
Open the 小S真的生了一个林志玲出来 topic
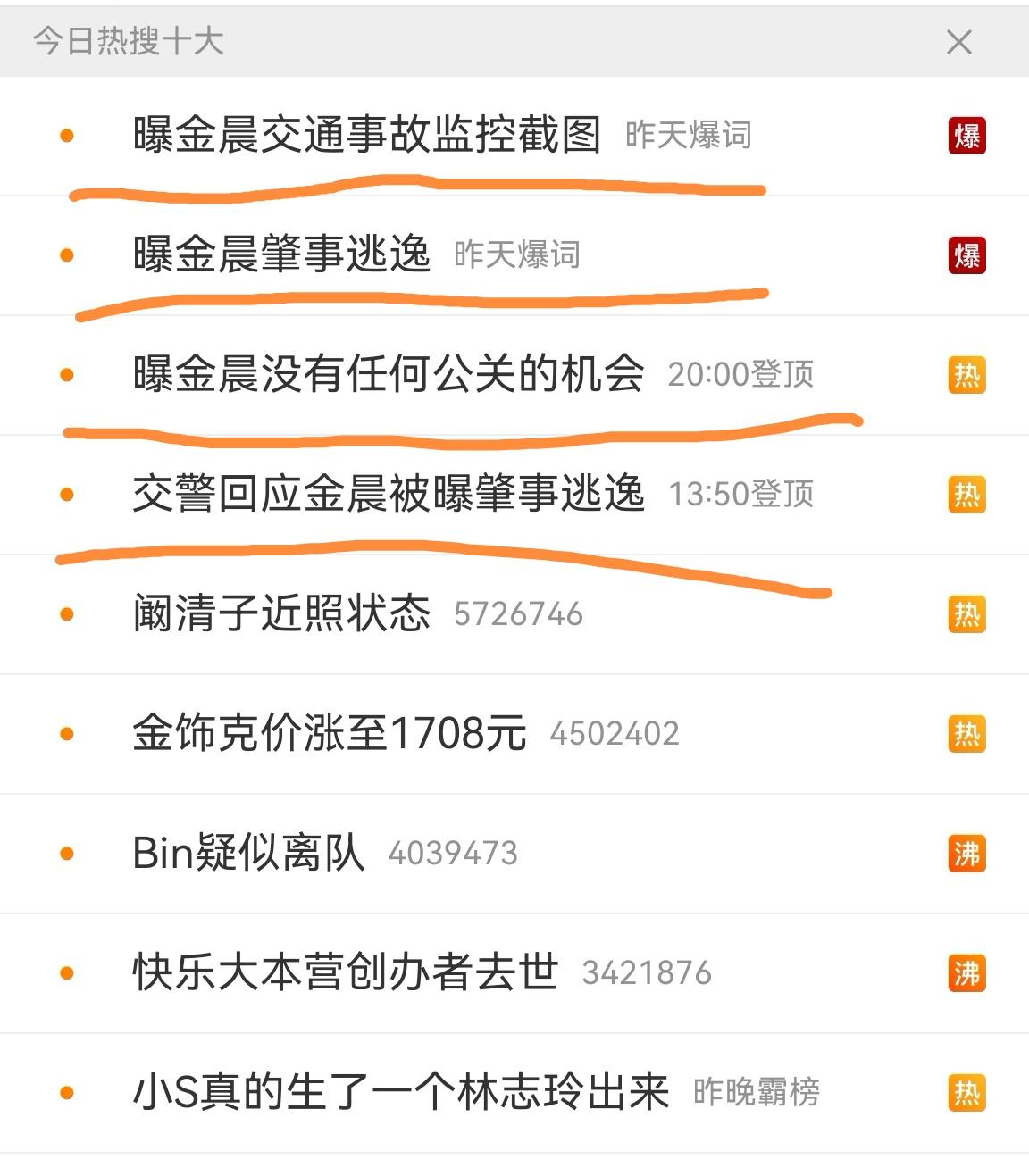point(402,1092)
